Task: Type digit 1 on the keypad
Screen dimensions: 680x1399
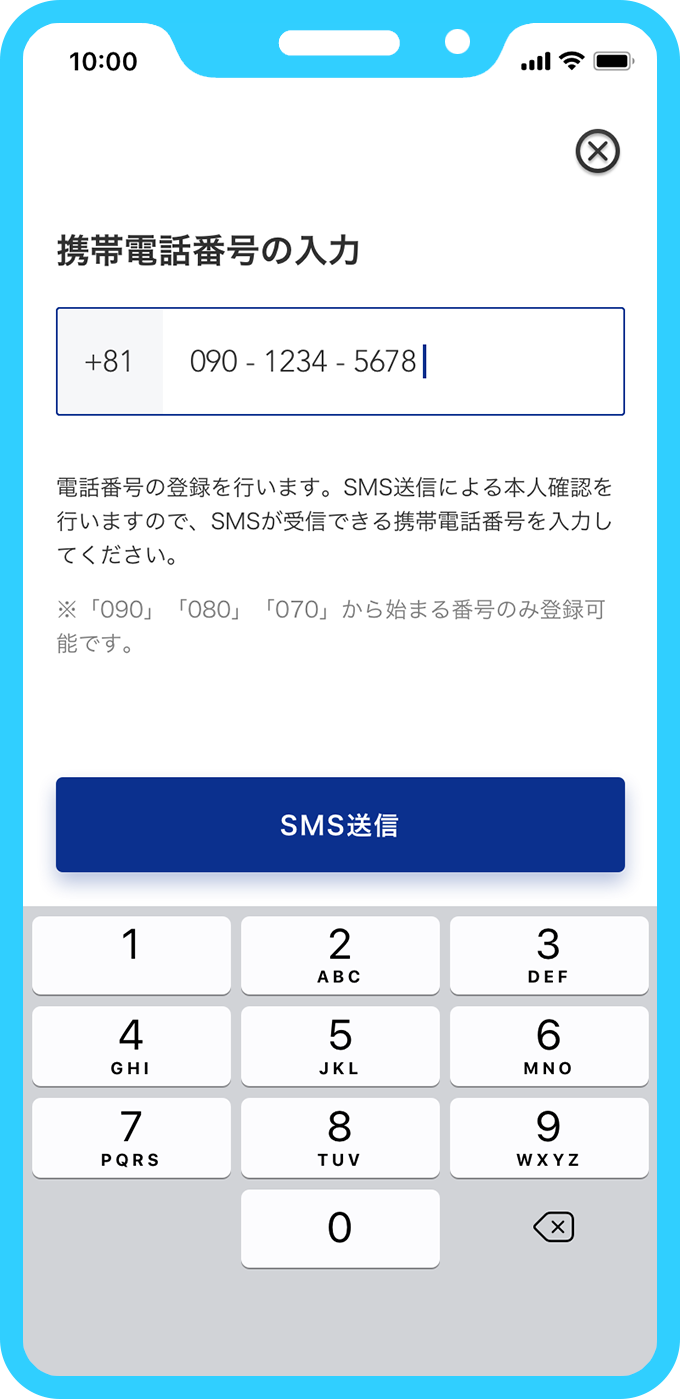Action: click(x=131, y=955)
